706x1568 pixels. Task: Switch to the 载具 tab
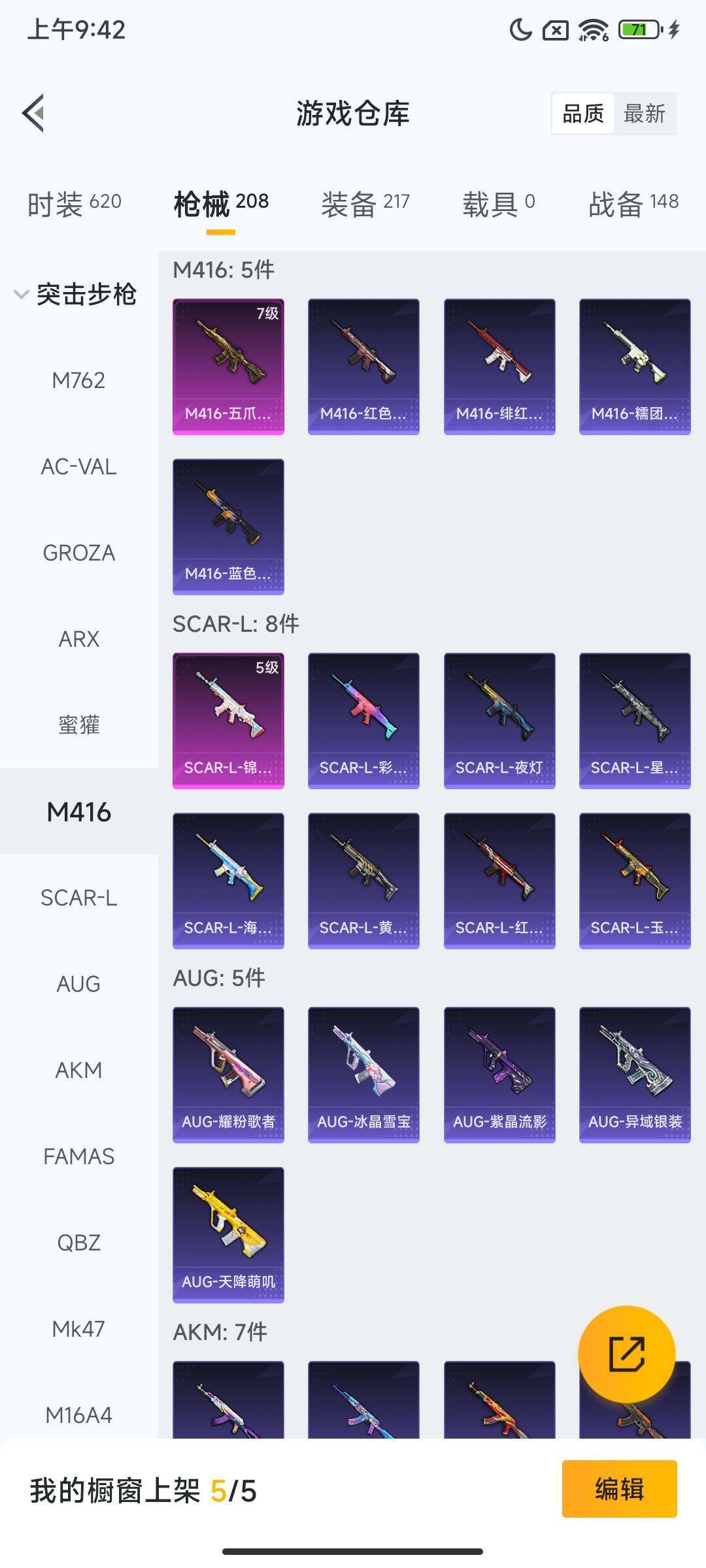[x=498, y=203]
